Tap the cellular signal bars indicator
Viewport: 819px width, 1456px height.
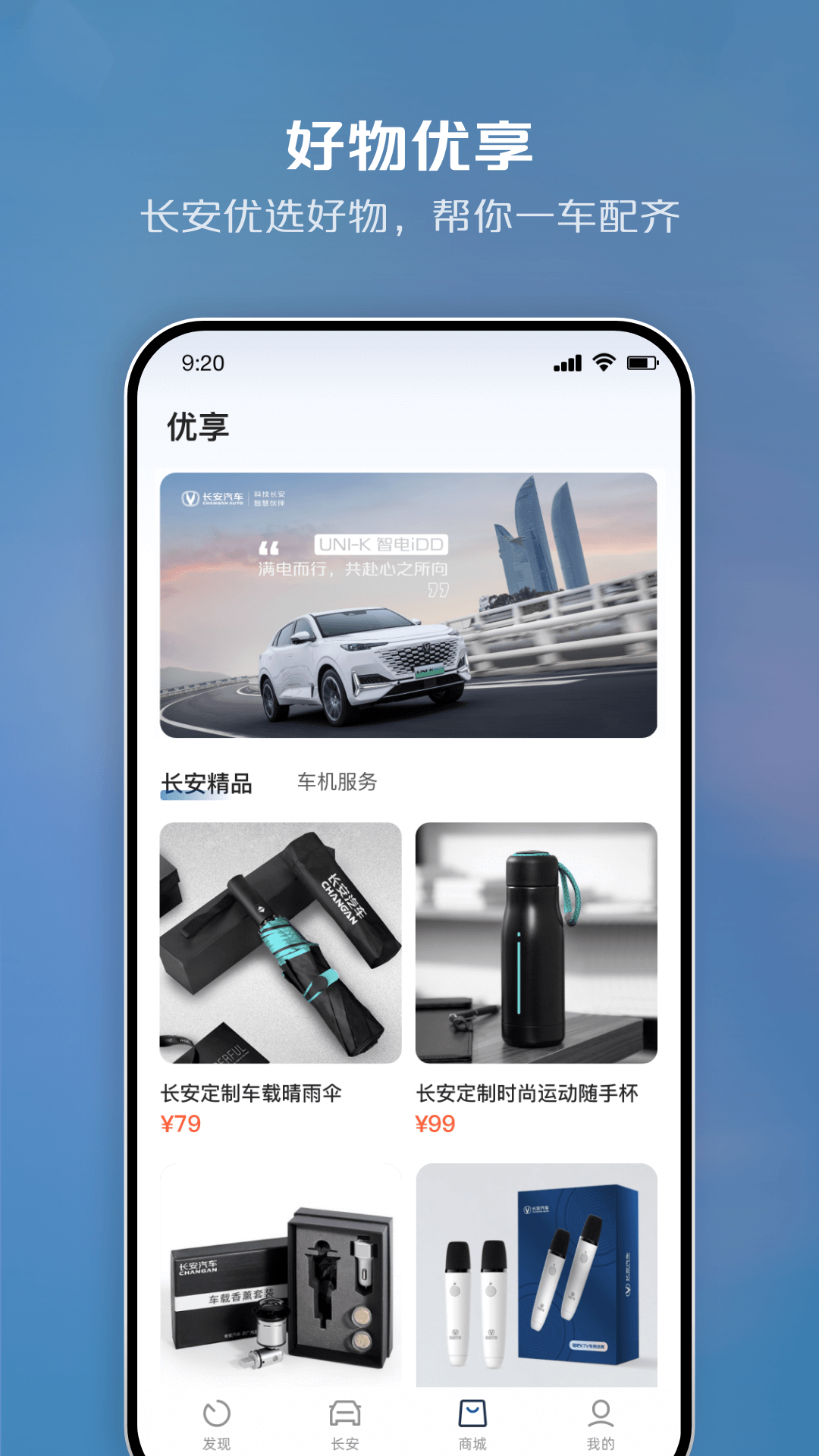click(566, 363)
